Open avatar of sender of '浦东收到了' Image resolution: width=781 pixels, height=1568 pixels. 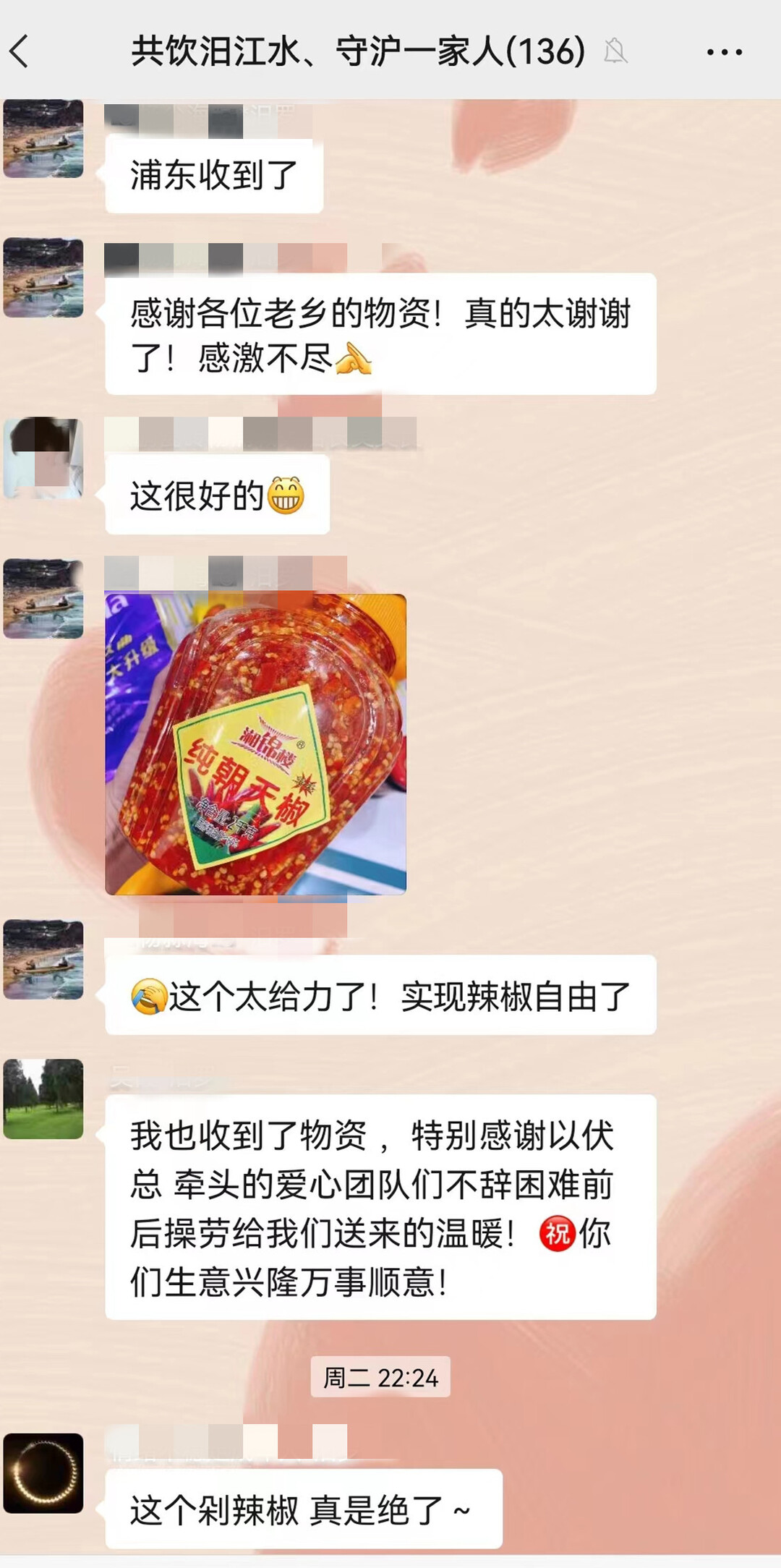43,139
